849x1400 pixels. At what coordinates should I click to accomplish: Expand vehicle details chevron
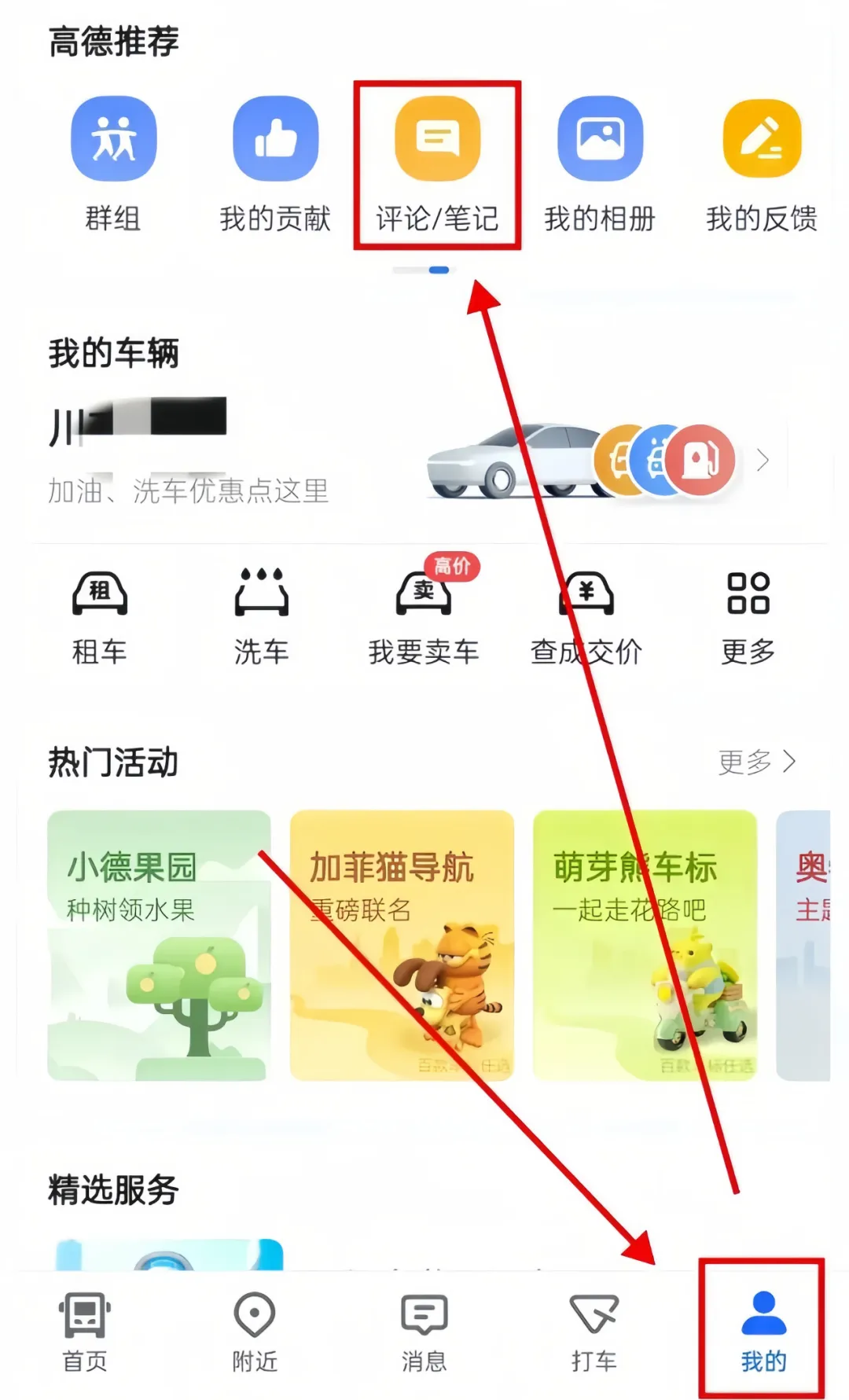click(763, 460)
